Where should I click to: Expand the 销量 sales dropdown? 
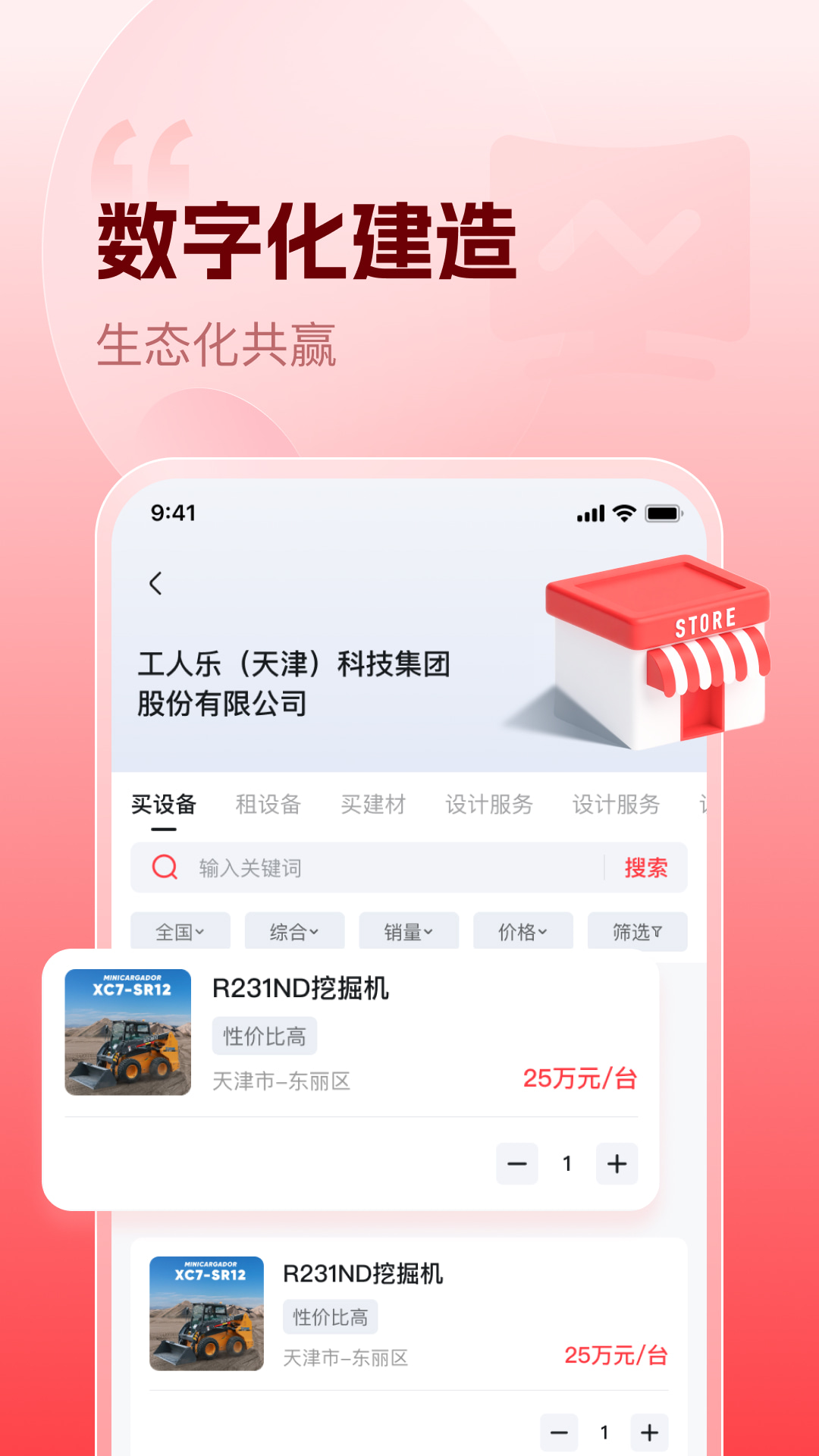tap(409, 930)
